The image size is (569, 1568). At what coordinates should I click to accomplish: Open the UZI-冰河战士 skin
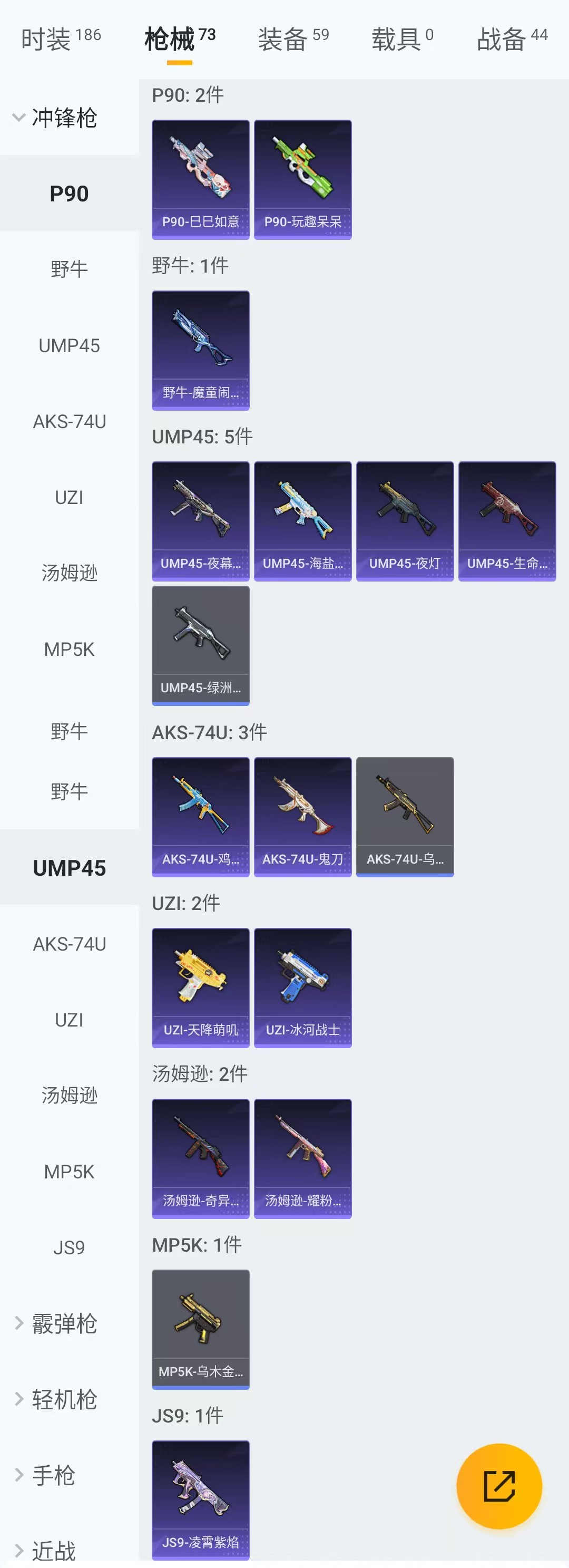point(302,988)
